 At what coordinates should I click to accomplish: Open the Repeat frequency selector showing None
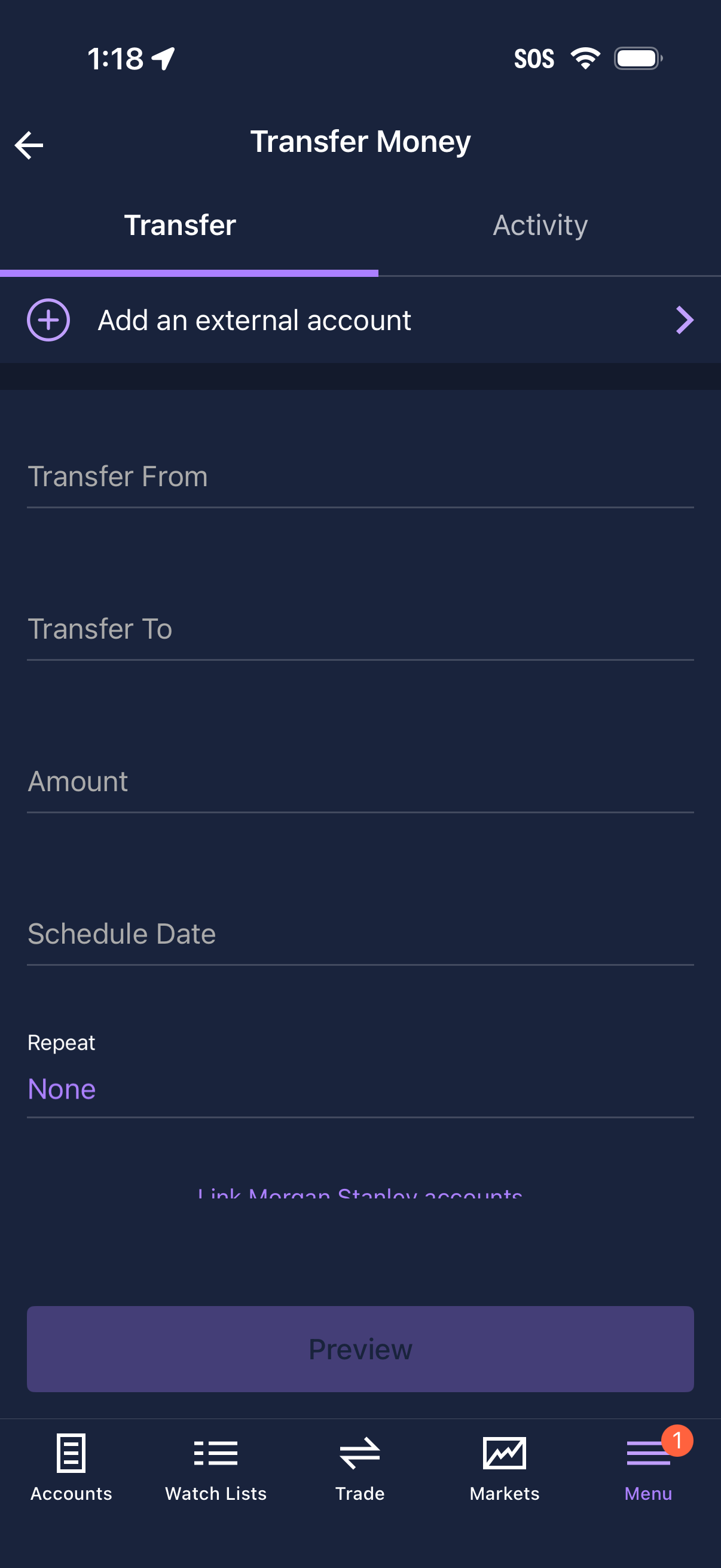[62, 1088]
